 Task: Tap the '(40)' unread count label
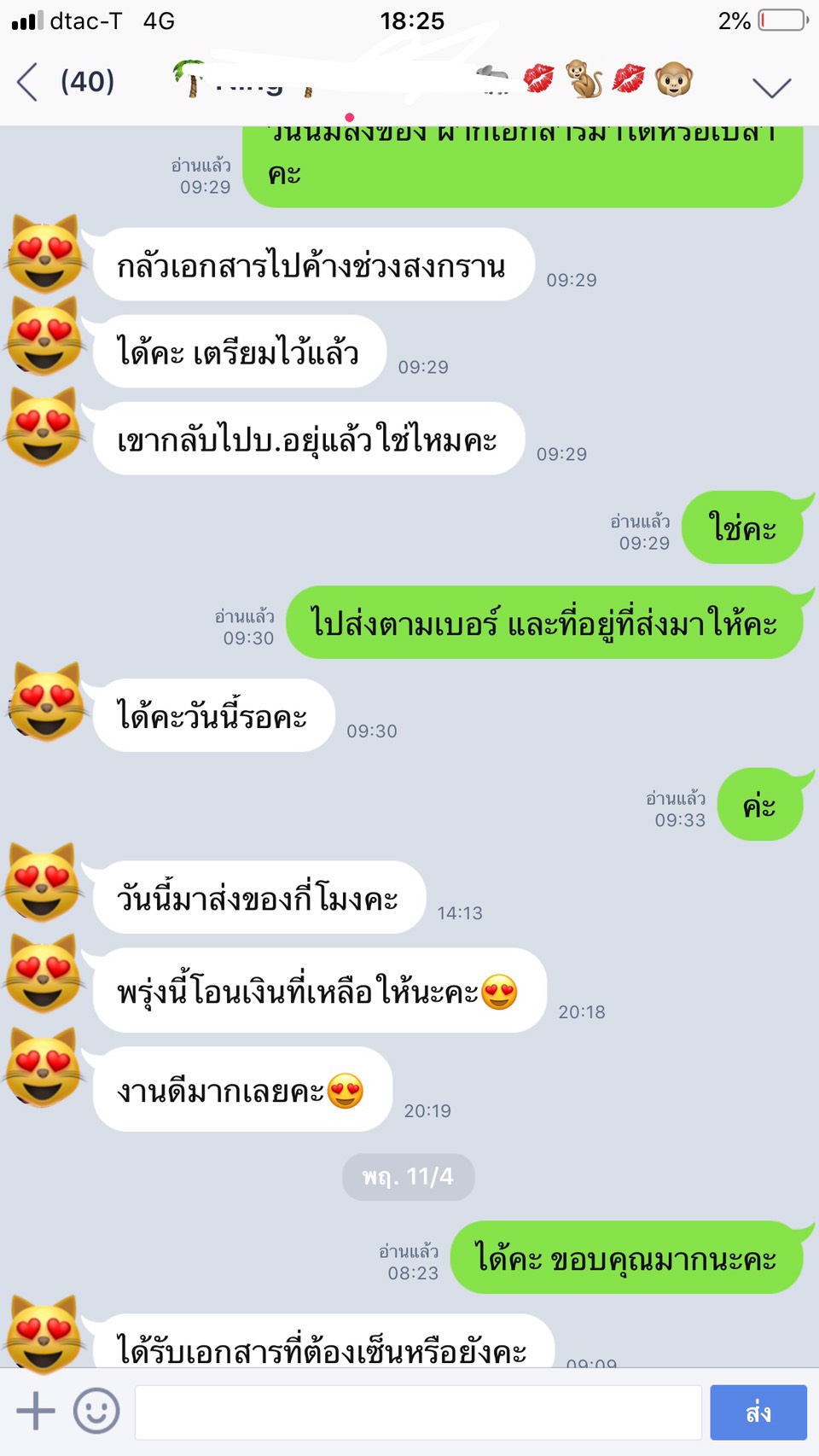(x=86, y=82)
